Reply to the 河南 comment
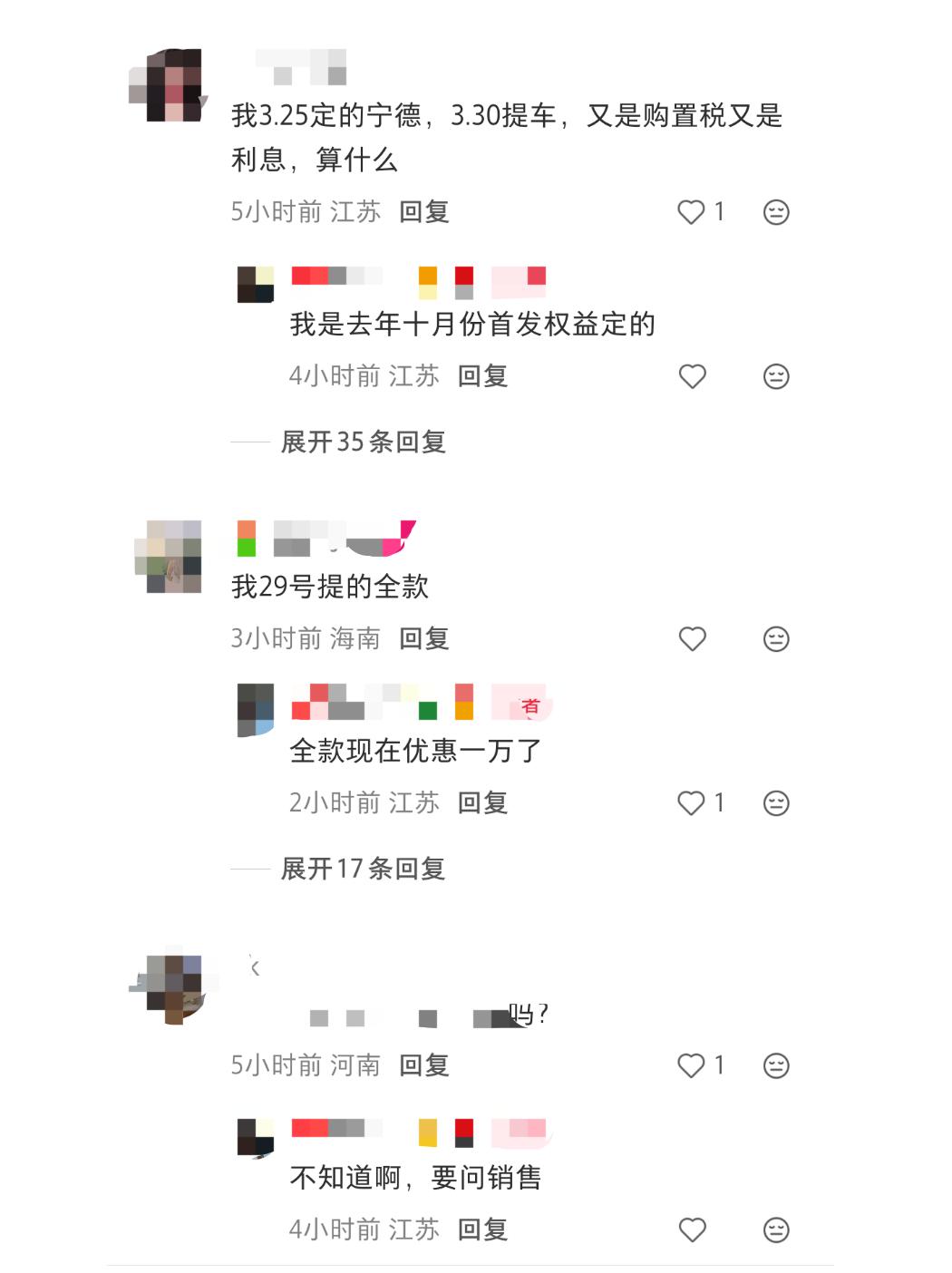The image size is (952, 1273). coord(424,1065)
